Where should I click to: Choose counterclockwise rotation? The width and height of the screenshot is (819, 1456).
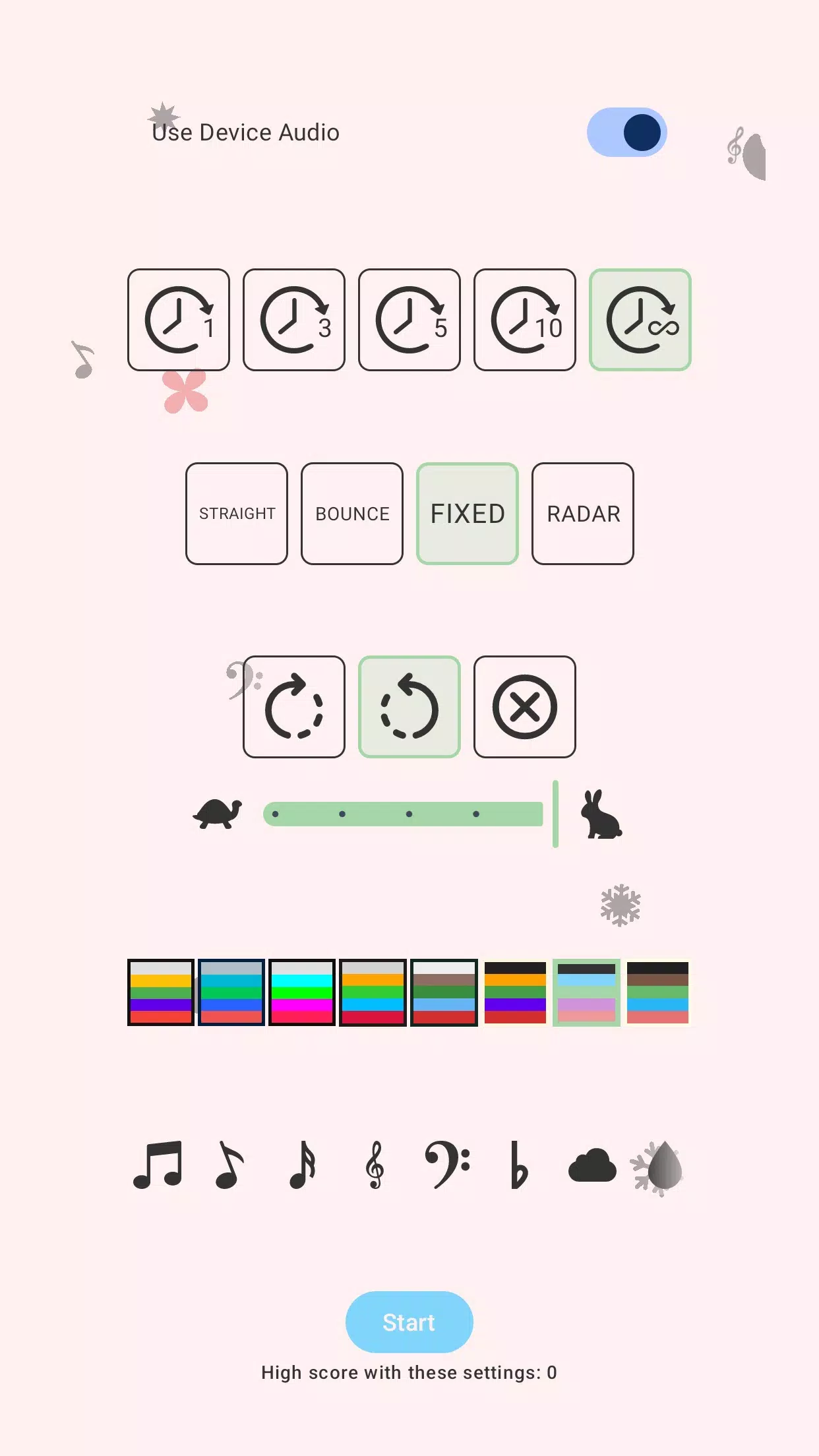click(x=409, y=707)
